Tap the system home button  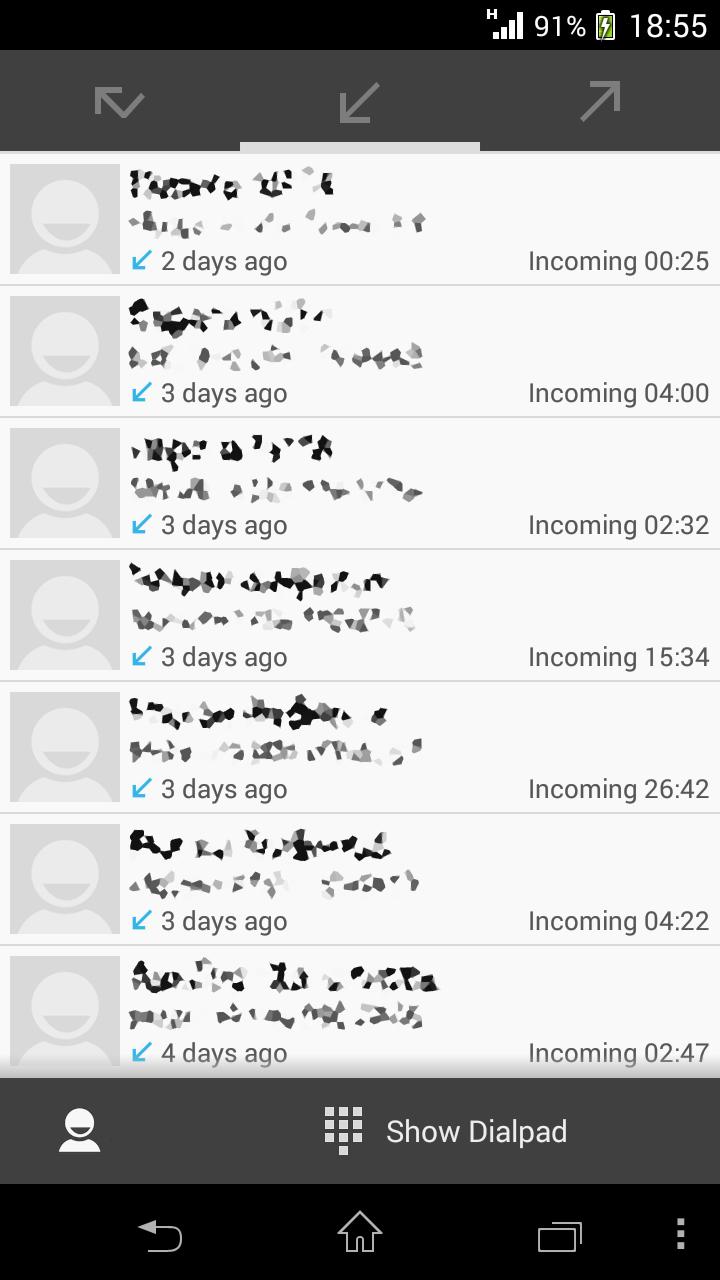(x=359, y=1234)
